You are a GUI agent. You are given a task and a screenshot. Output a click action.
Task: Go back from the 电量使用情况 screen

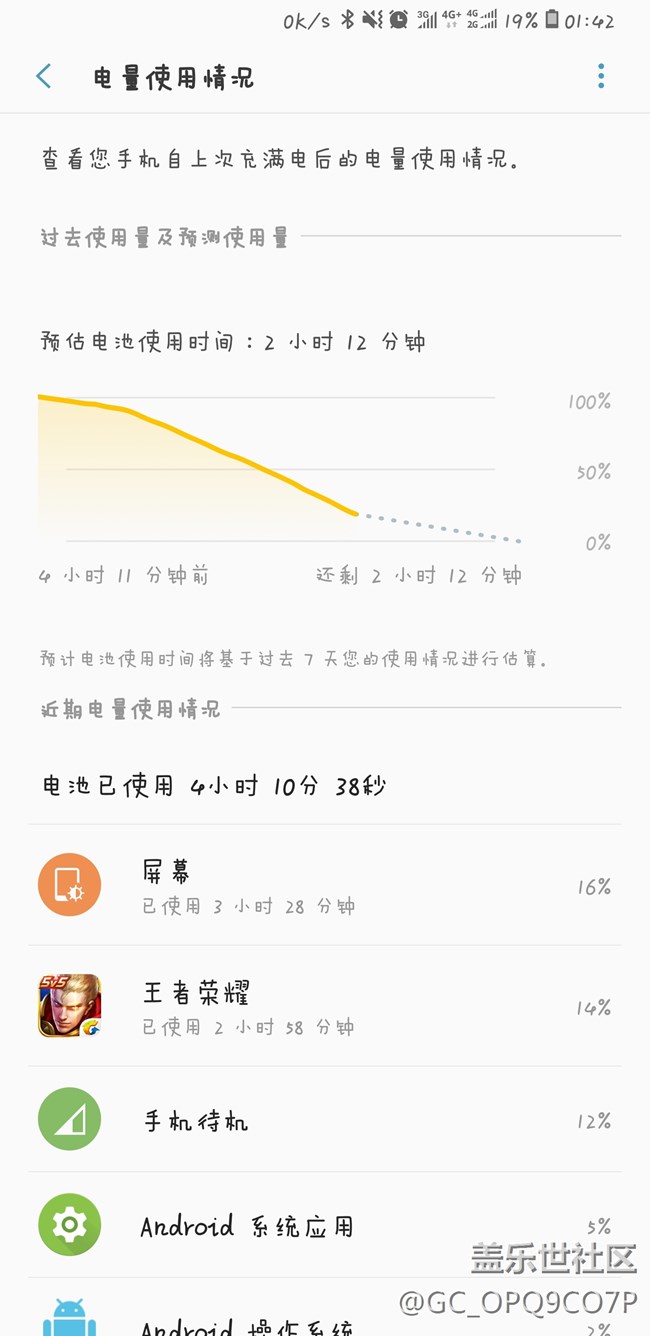coord(44,77)
